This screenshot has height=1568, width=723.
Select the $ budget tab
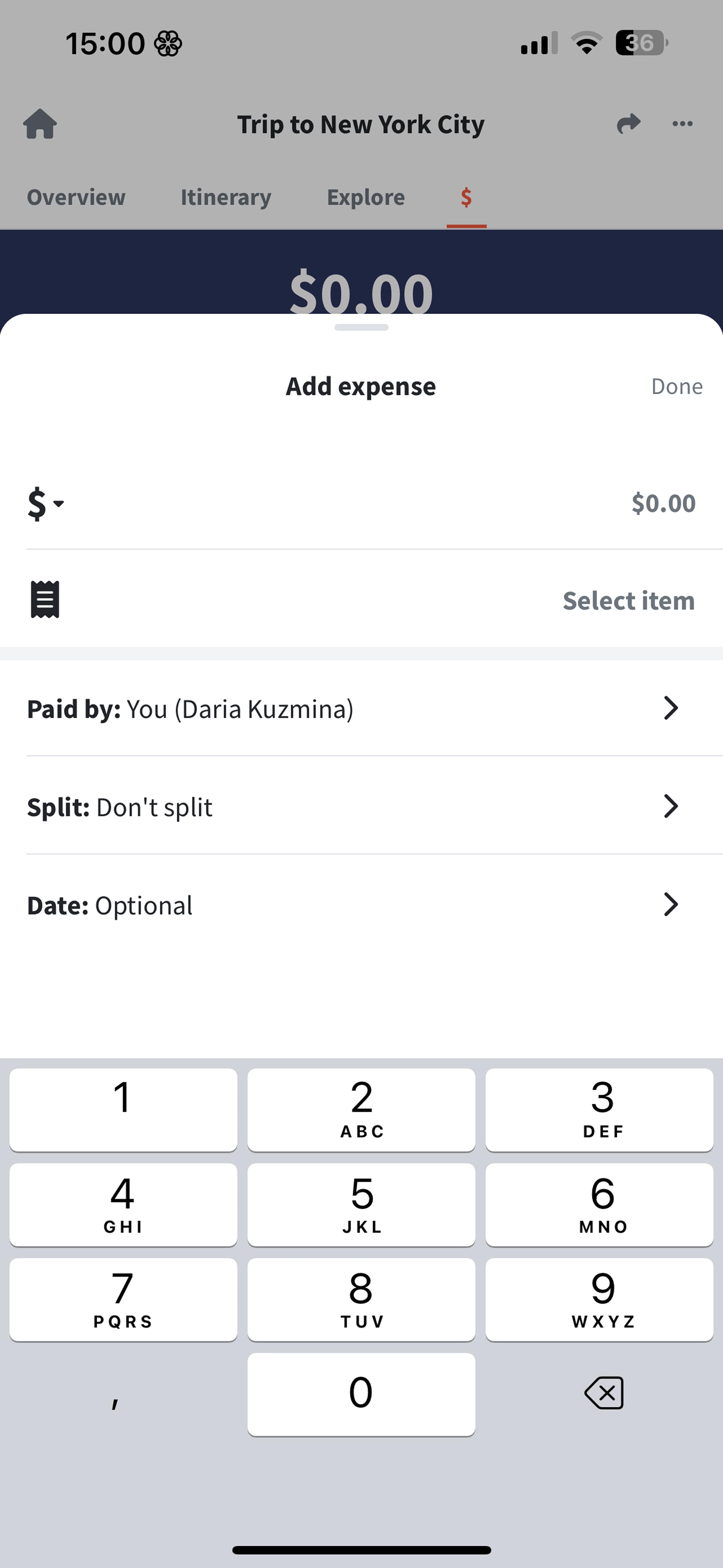click(x=466, y=197)
